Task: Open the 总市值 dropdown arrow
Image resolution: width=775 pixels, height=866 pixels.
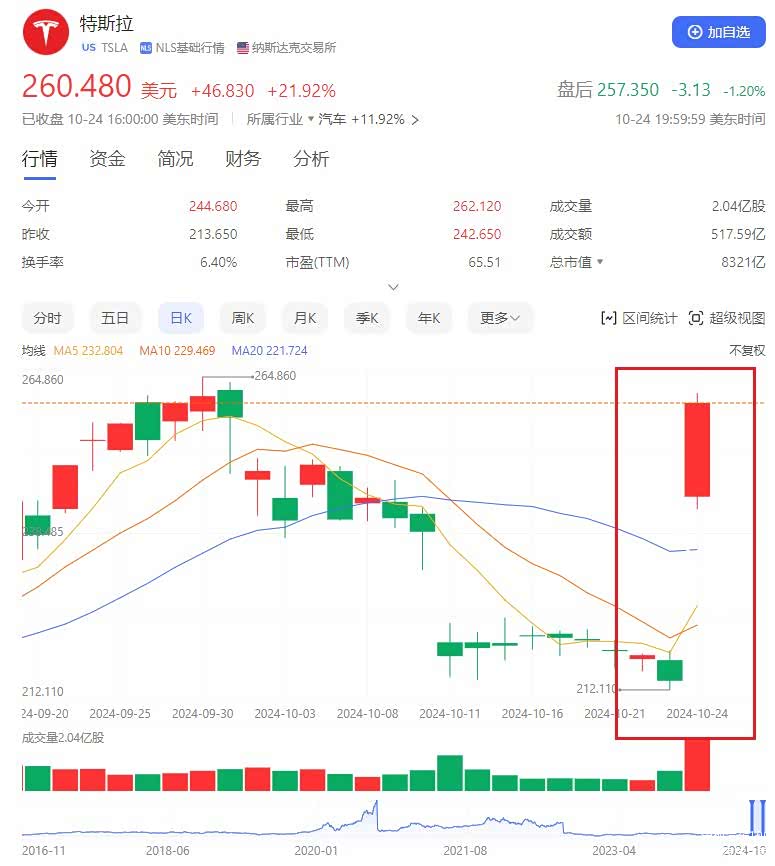Action: pyautogui.click(x=600, y=261)
